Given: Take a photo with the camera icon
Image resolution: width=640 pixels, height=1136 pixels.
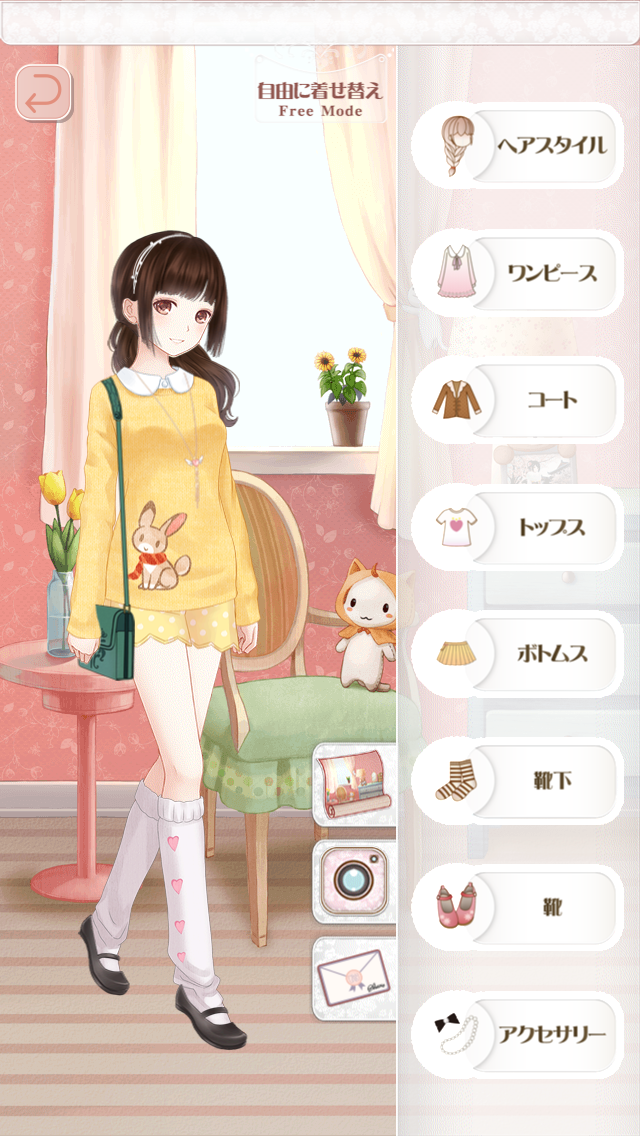Looking at the screenshot, I should click(355, 881).
